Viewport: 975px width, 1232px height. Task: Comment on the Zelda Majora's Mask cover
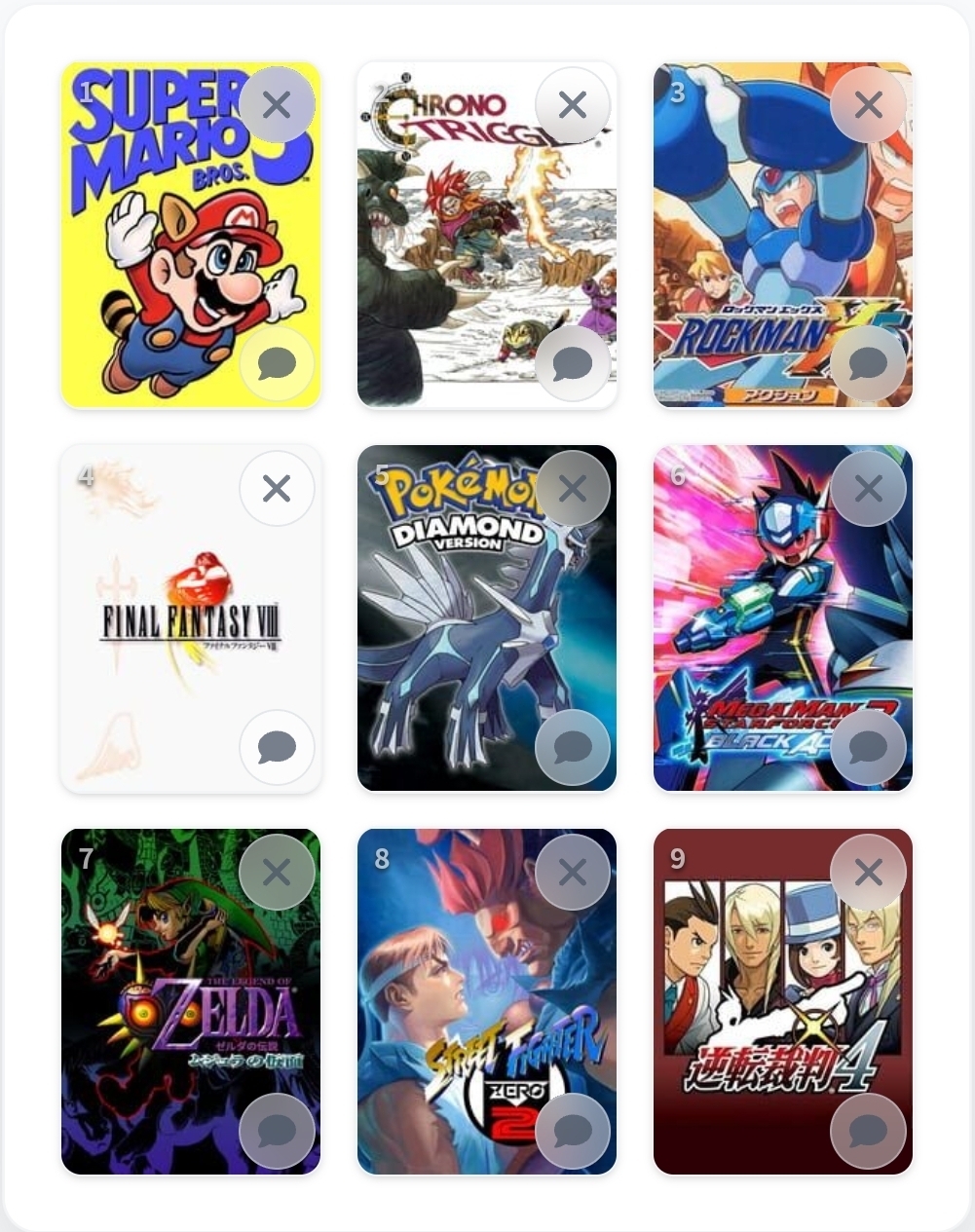coord(277,1132)
